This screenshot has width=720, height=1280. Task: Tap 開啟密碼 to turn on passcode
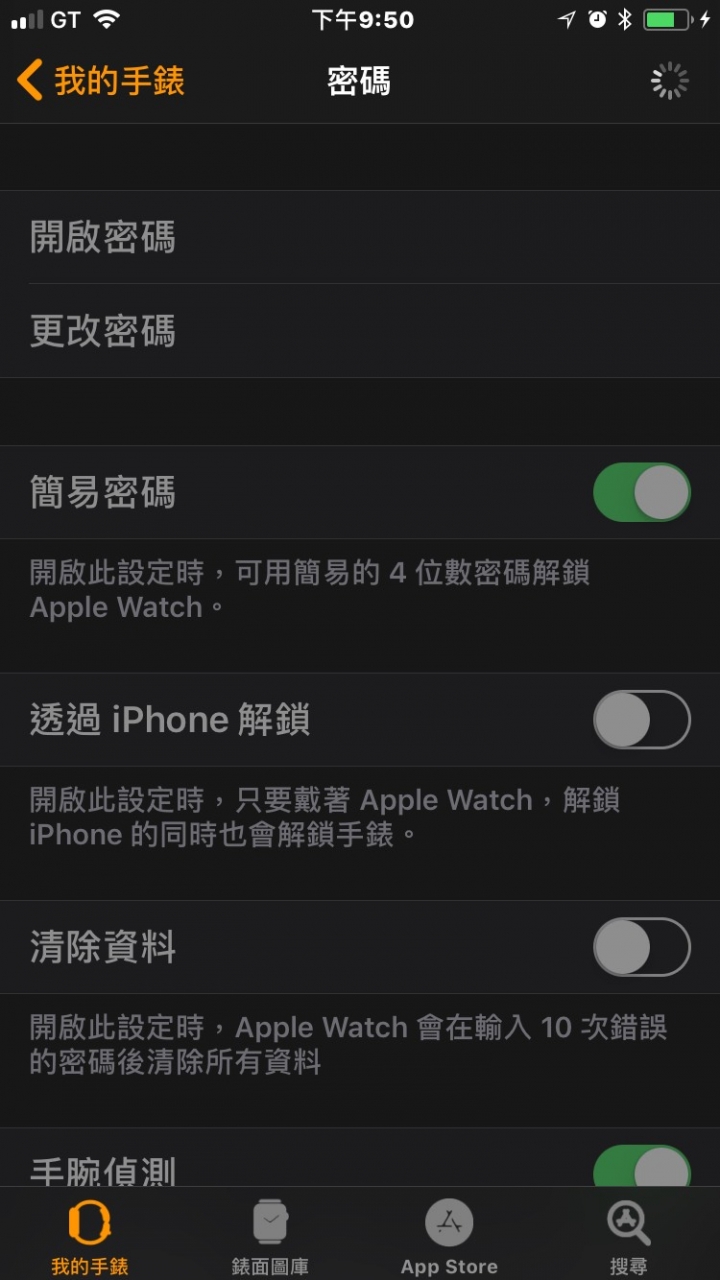pos(360,237)
